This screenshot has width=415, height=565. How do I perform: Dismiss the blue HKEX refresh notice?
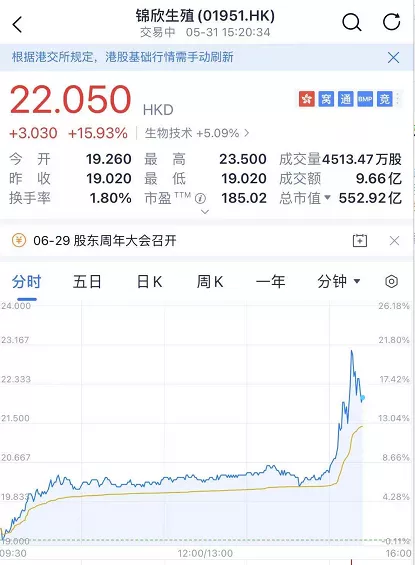[x=393, y=57]
